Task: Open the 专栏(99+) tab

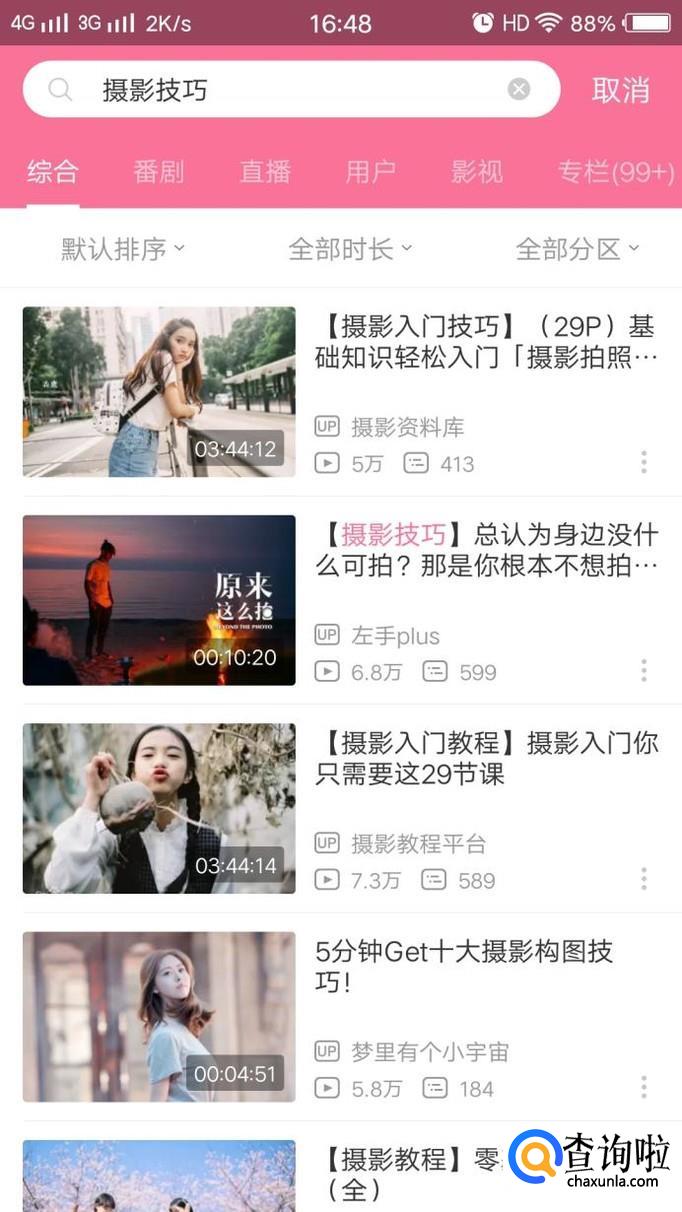Action: pos(616,172)
